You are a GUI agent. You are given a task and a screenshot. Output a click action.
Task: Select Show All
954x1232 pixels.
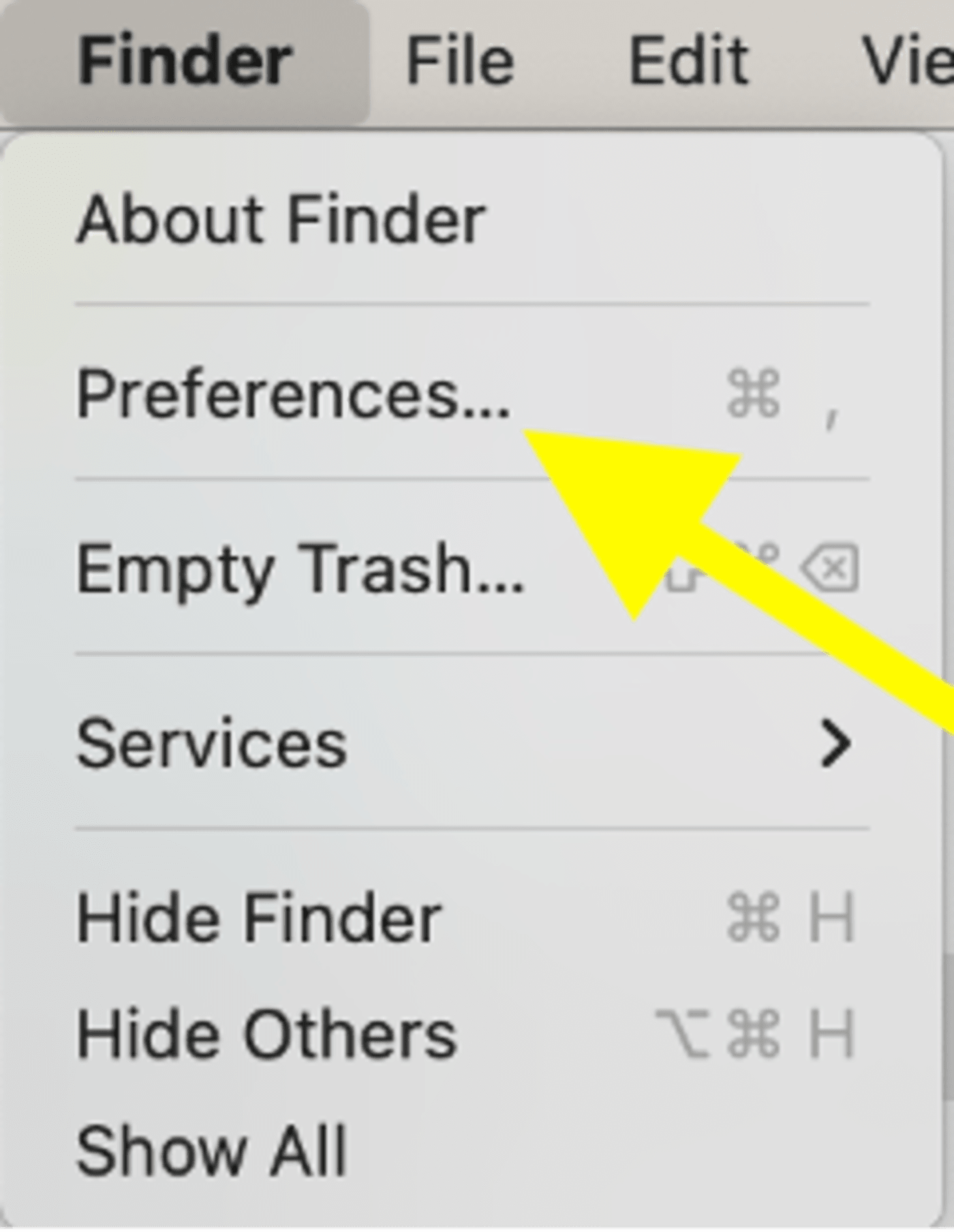(211, 1152)
